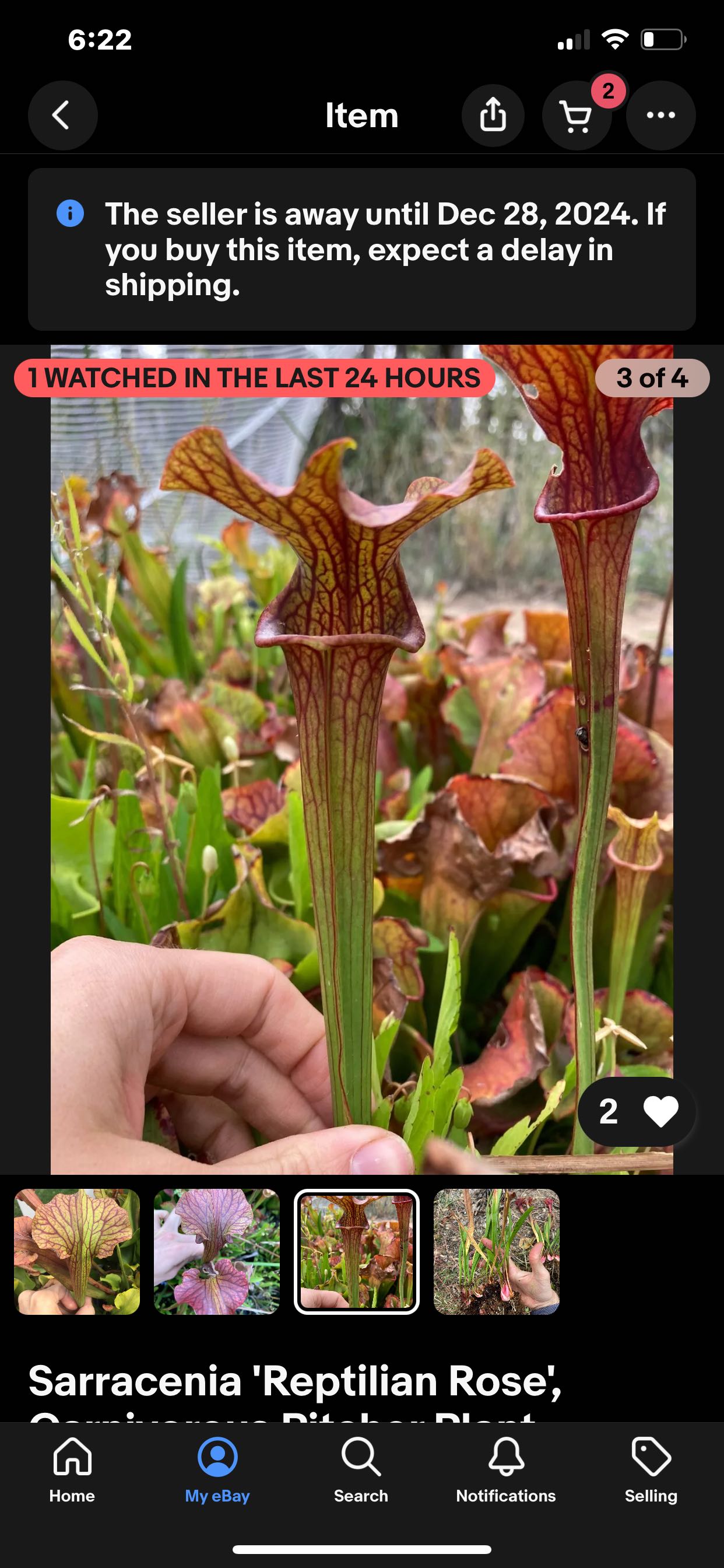The height and width of the screenshot is (1568, 724).
Task: Open the three-dot overflow menu
Action: click(660, 115)
